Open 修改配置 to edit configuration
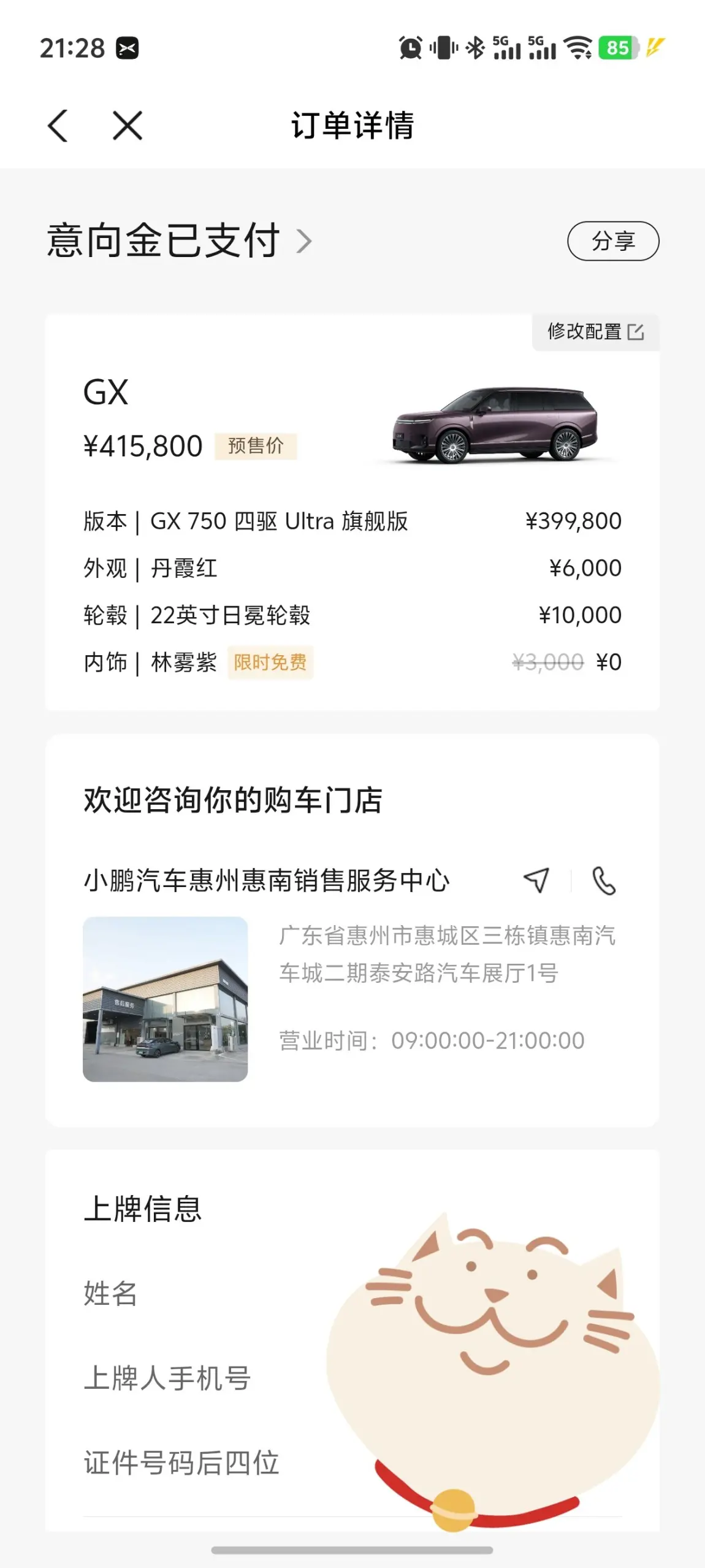 click(x=595, y=332)
